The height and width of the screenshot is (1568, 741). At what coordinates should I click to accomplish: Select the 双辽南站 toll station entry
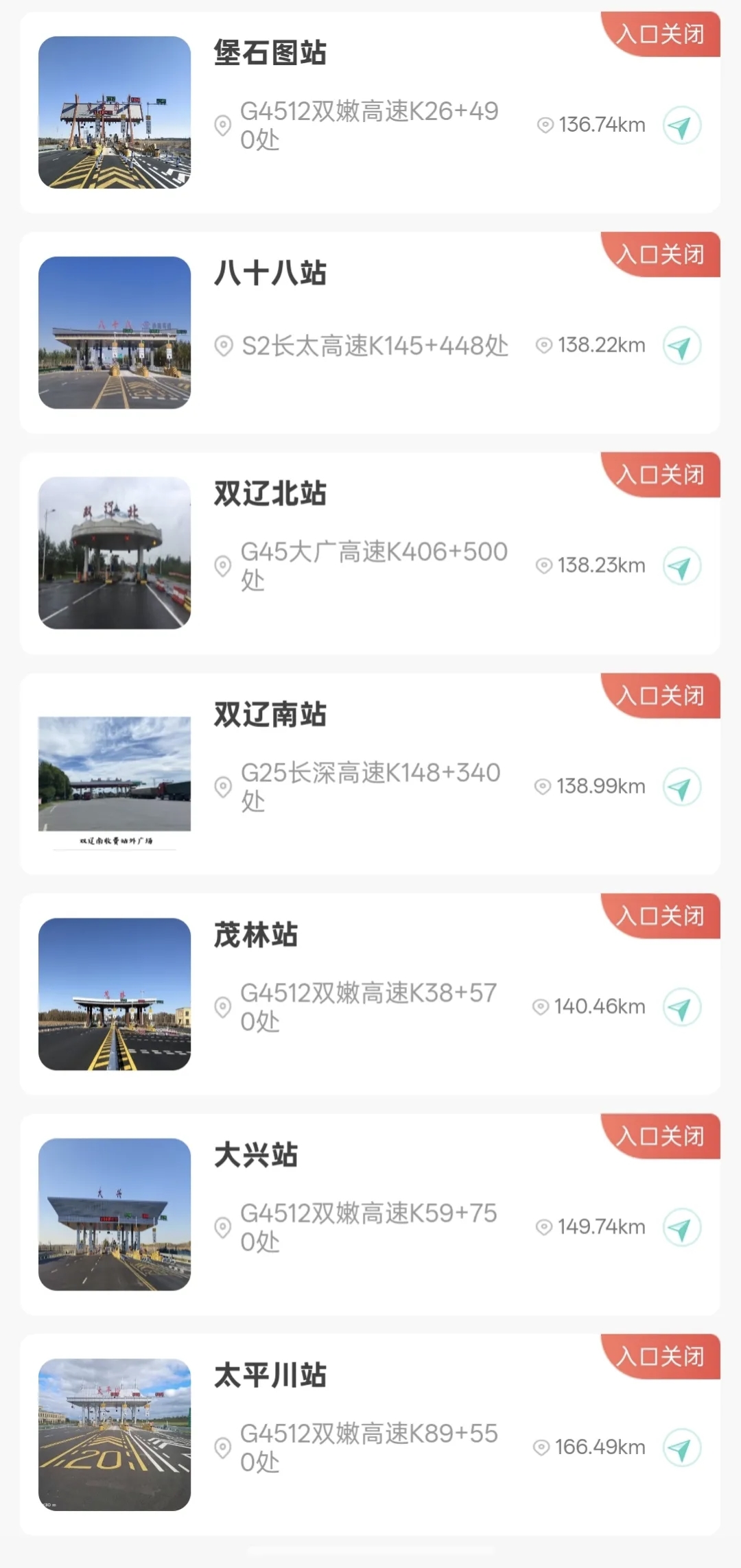click(x=270, y=715)
